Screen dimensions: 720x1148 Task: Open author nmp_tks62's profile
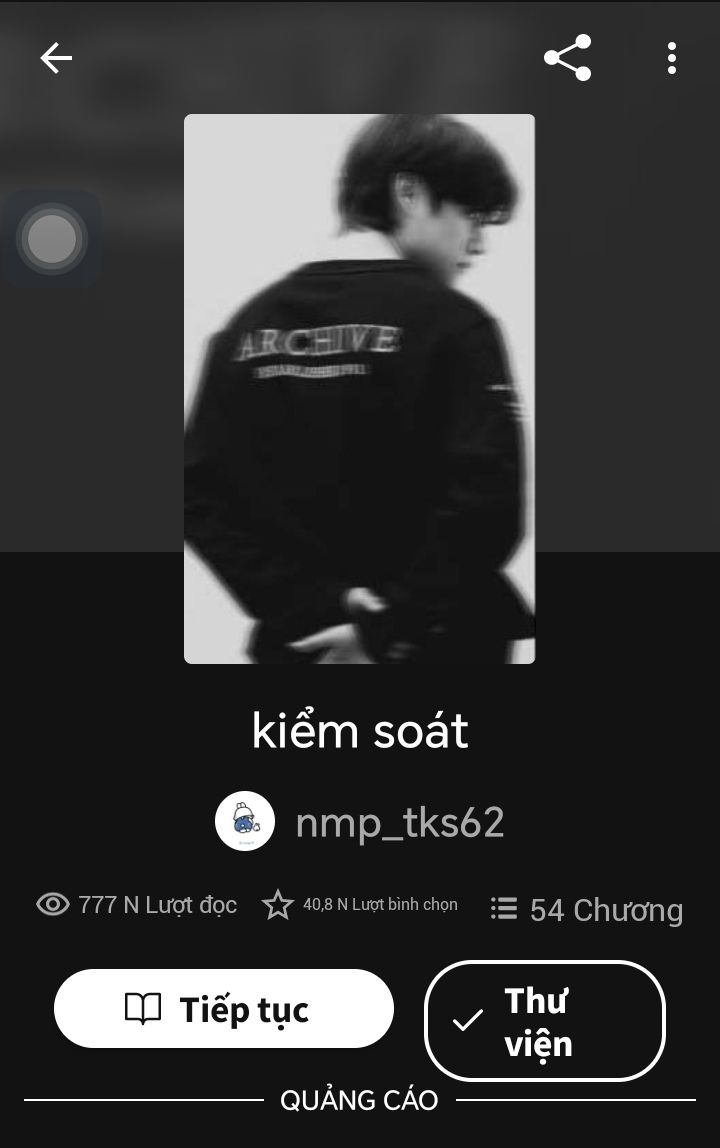pos(360,822)
